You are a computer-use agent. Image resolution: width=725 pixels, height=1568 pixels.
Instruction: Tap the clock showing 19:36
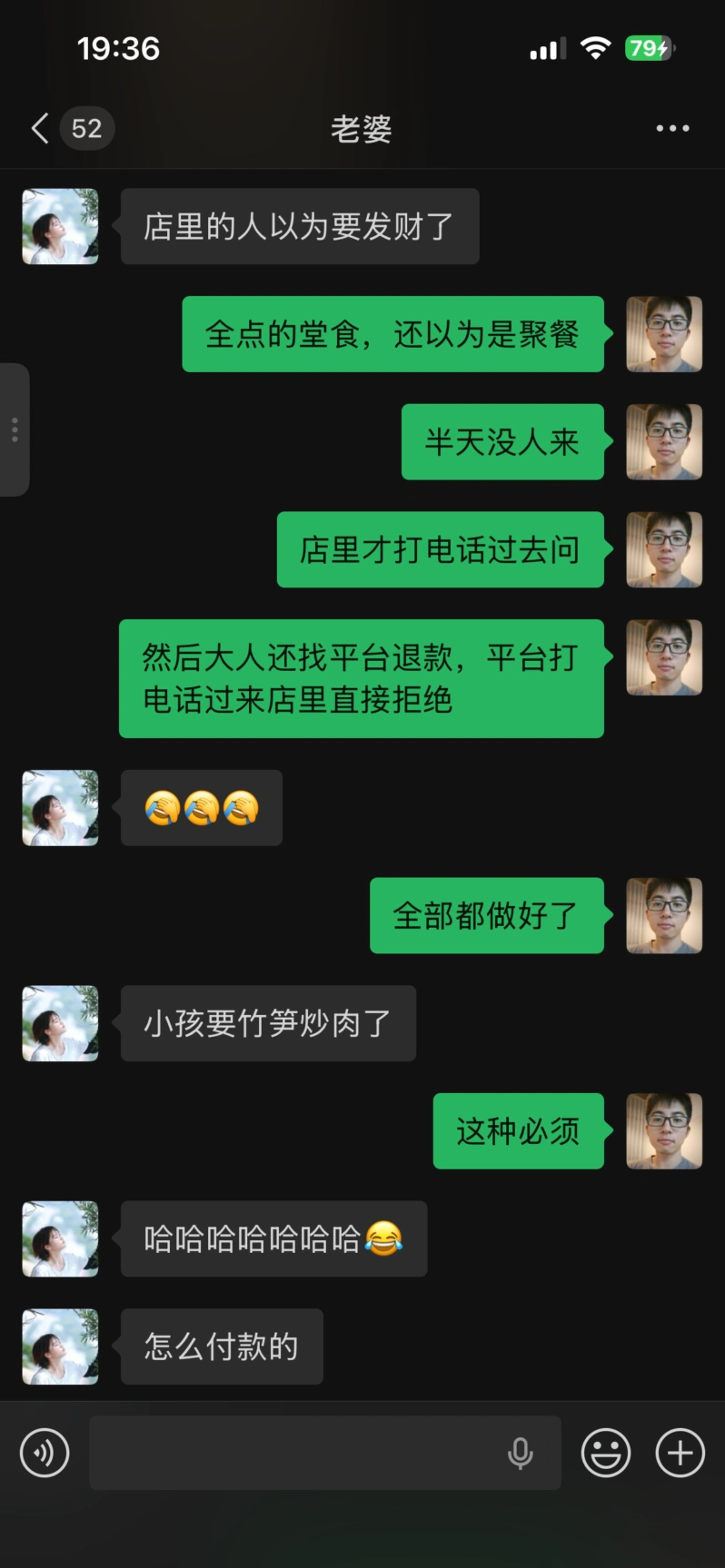click(119, 48)
